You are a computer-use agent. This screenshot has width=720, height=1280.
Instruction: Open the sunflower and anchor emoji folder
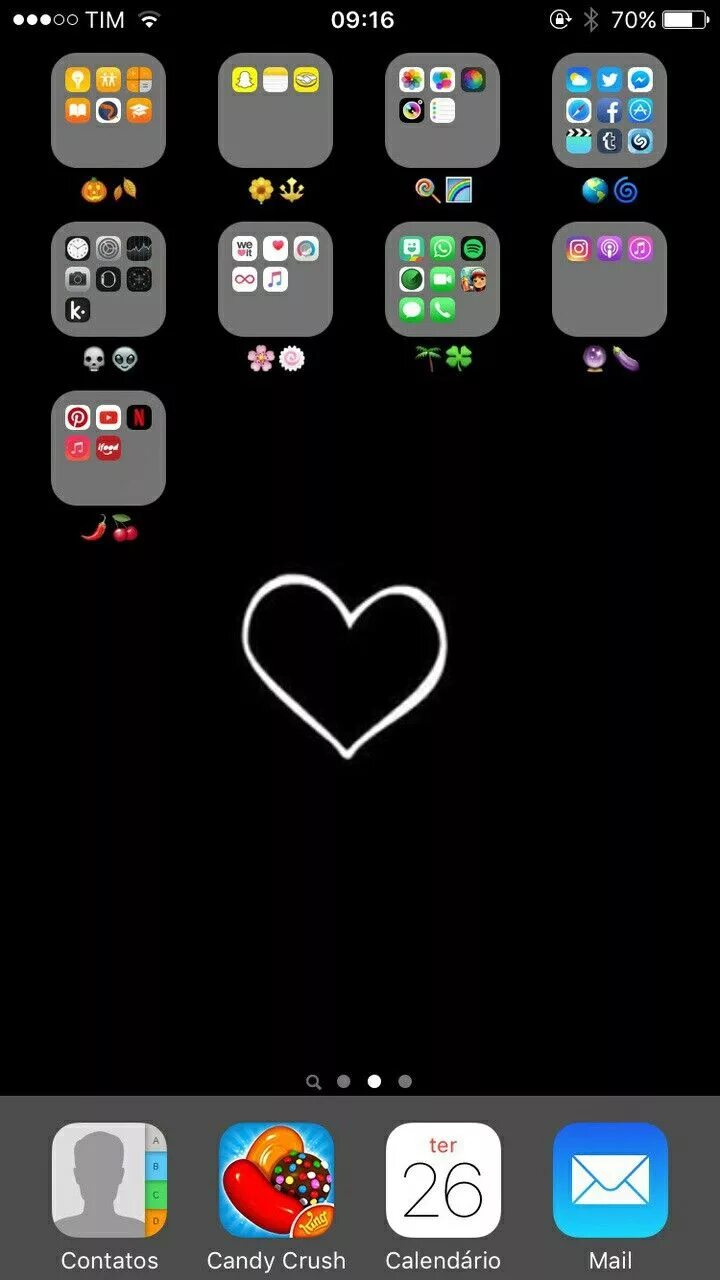[275, 110]
